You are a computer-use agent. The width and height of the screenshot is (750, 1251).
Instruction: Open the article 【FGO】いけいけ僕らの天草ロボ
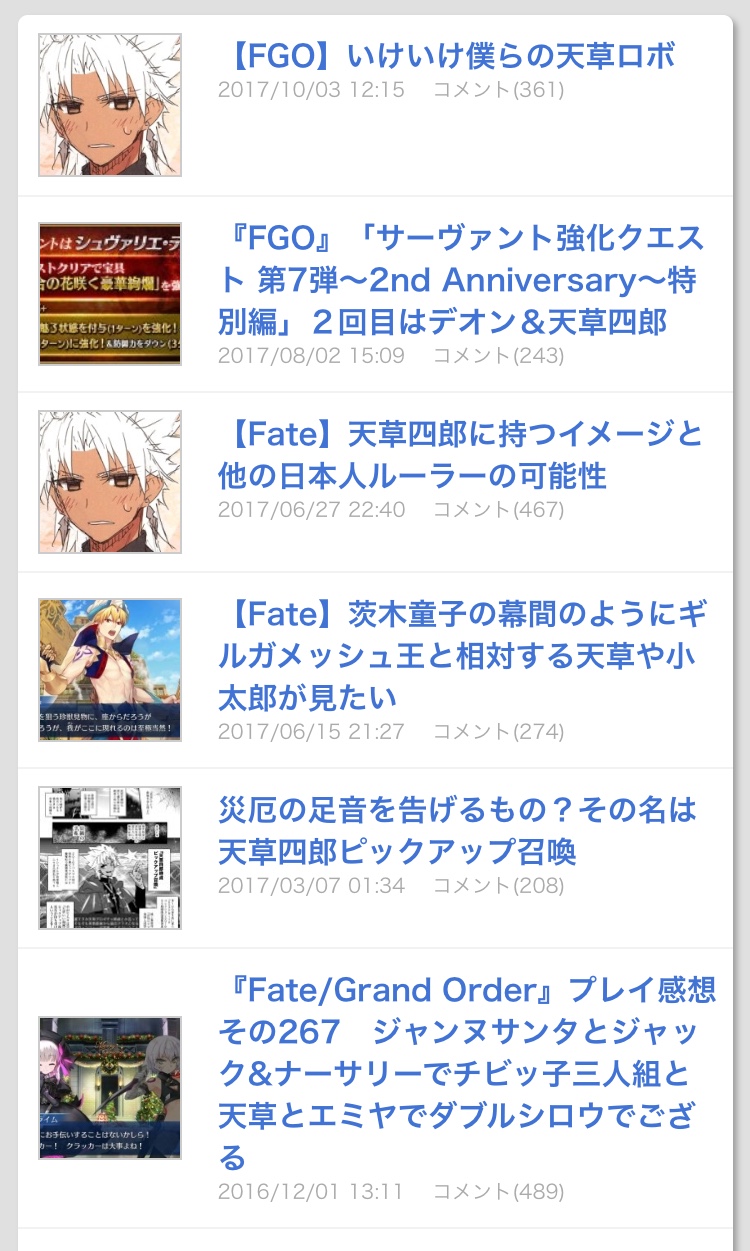(446, 56)
